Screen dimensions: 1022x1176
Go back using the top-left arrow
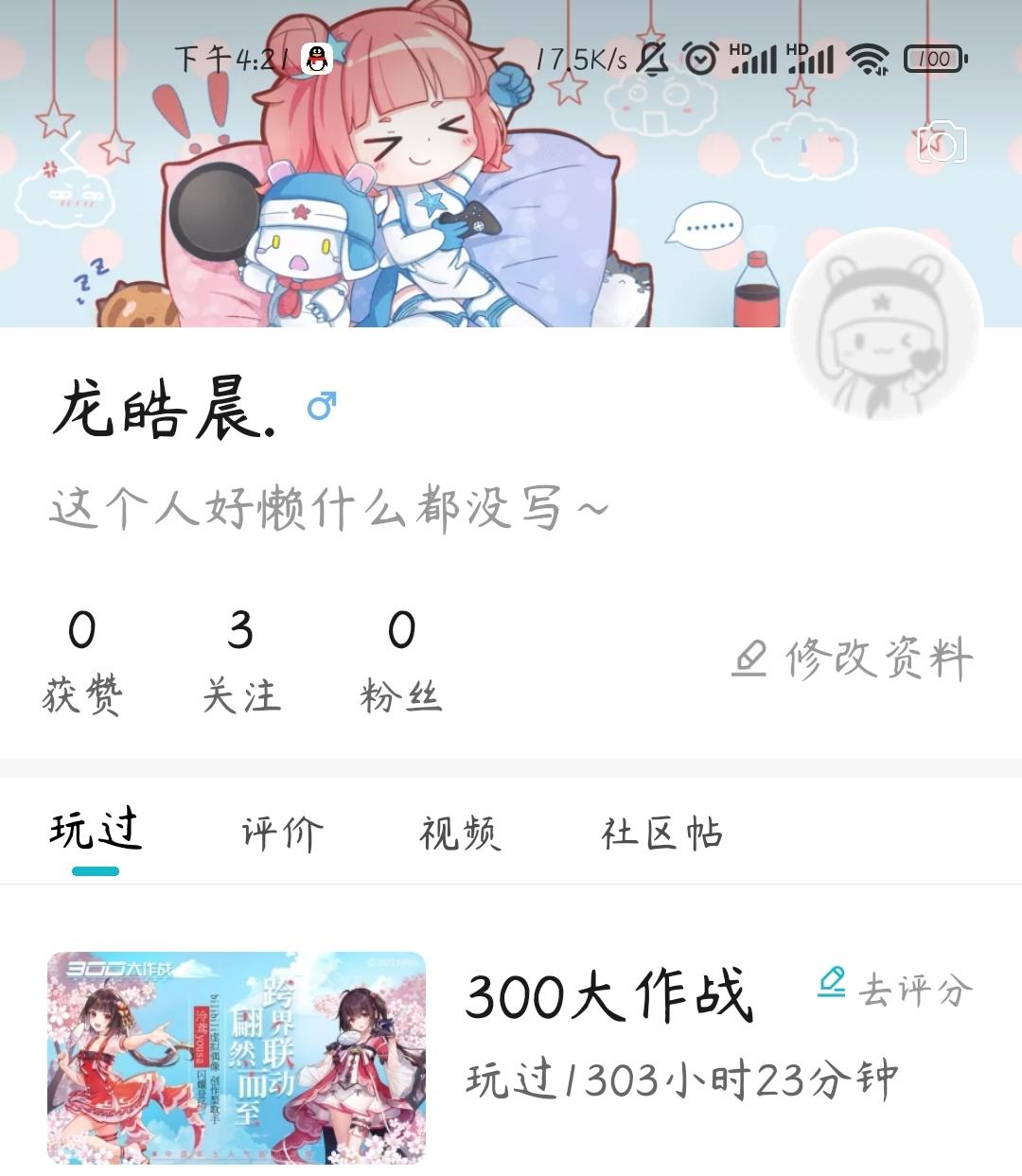click(x=70, y=149)
